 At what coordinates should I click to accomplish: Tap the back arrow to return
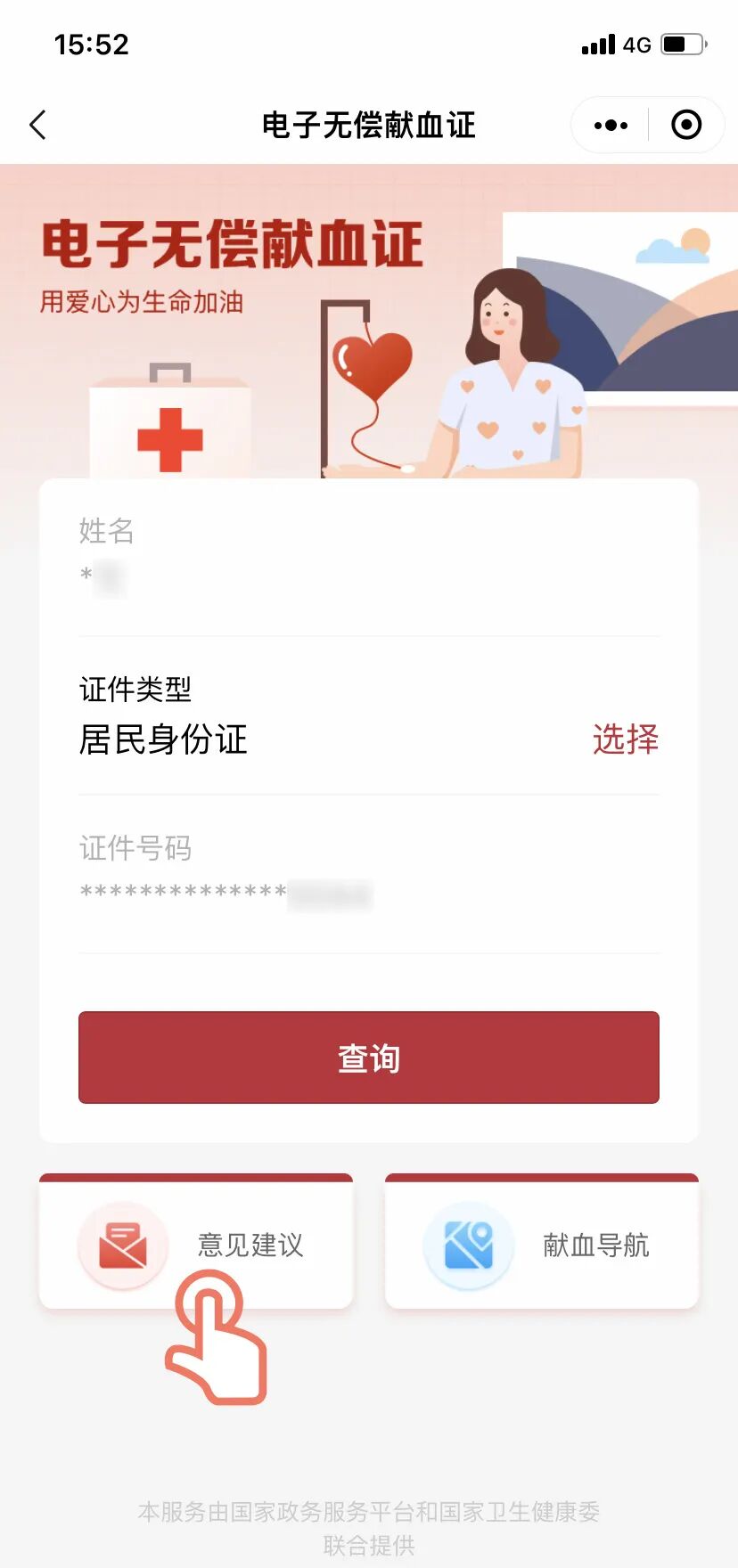pos(37,125)
